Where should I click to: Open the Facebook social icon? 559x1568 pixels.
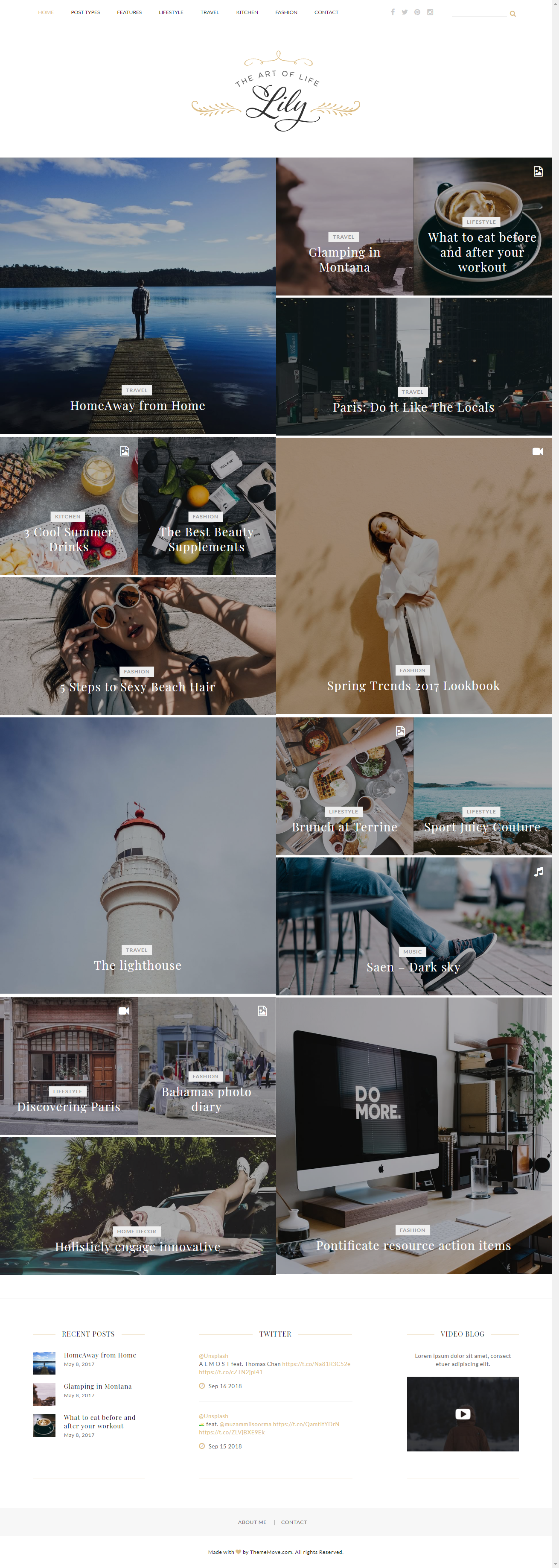pos(392,12)
